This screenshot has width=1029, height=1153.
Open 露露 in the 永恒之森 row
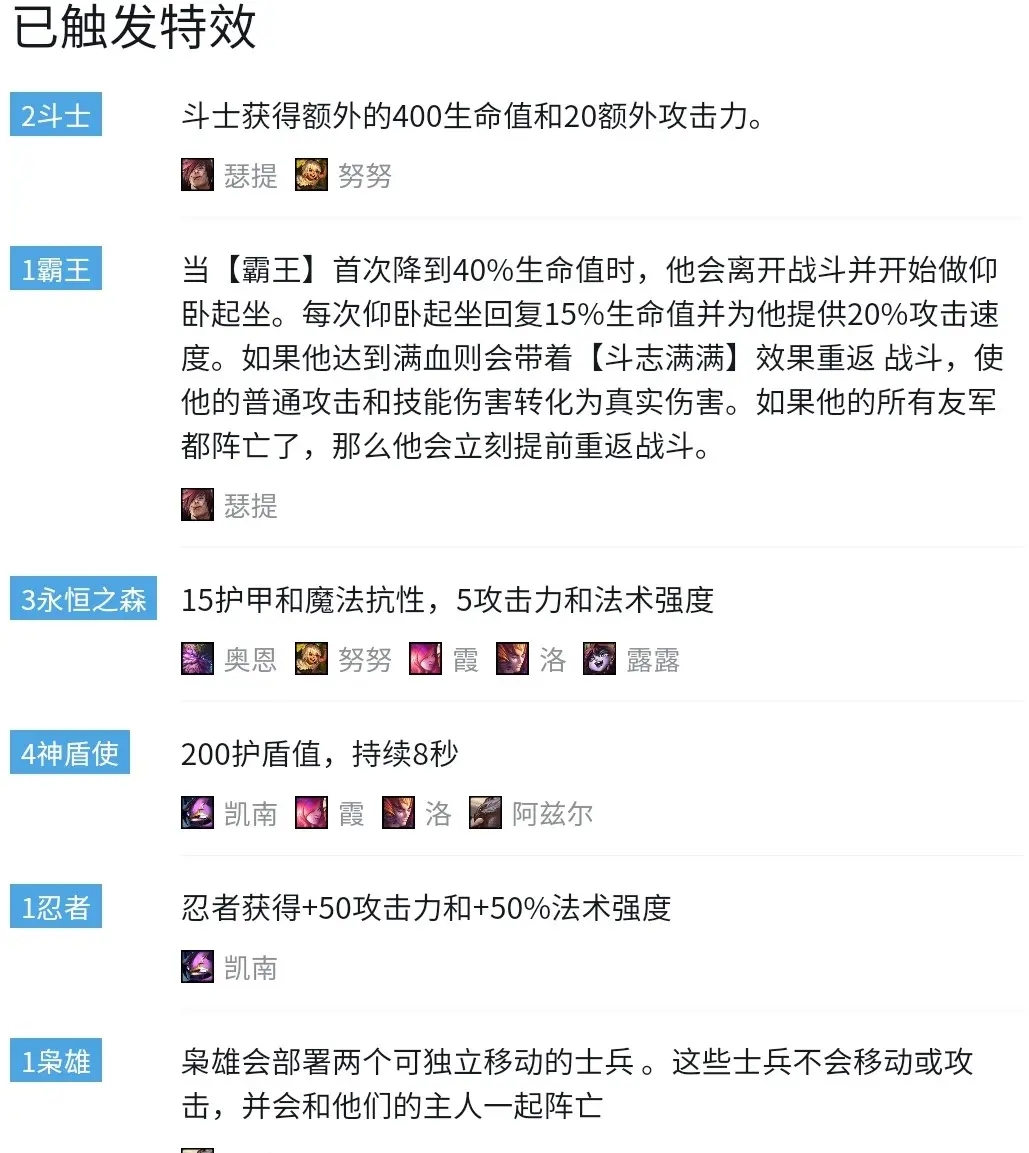[632, 660]
